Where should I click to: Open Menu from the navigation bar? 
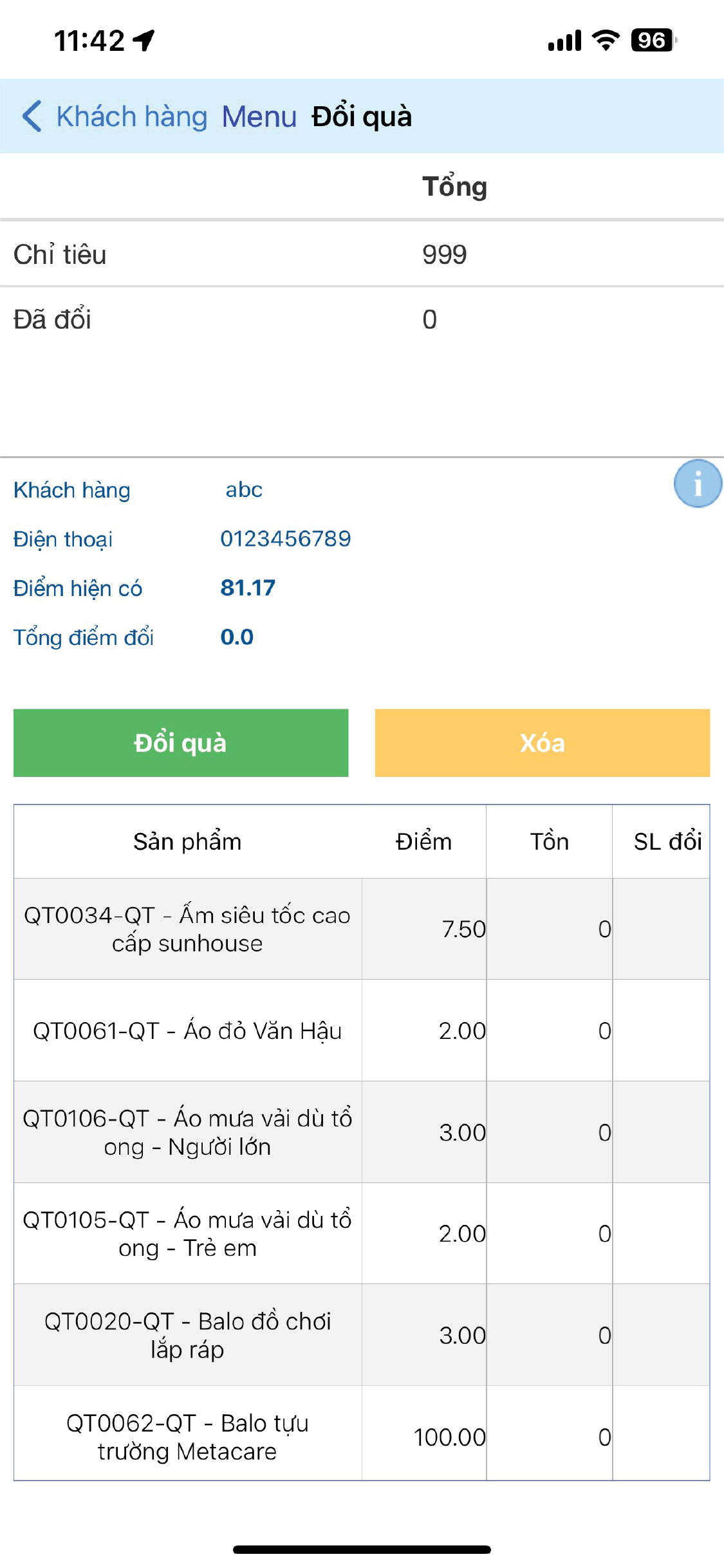(x=259, y=116)
